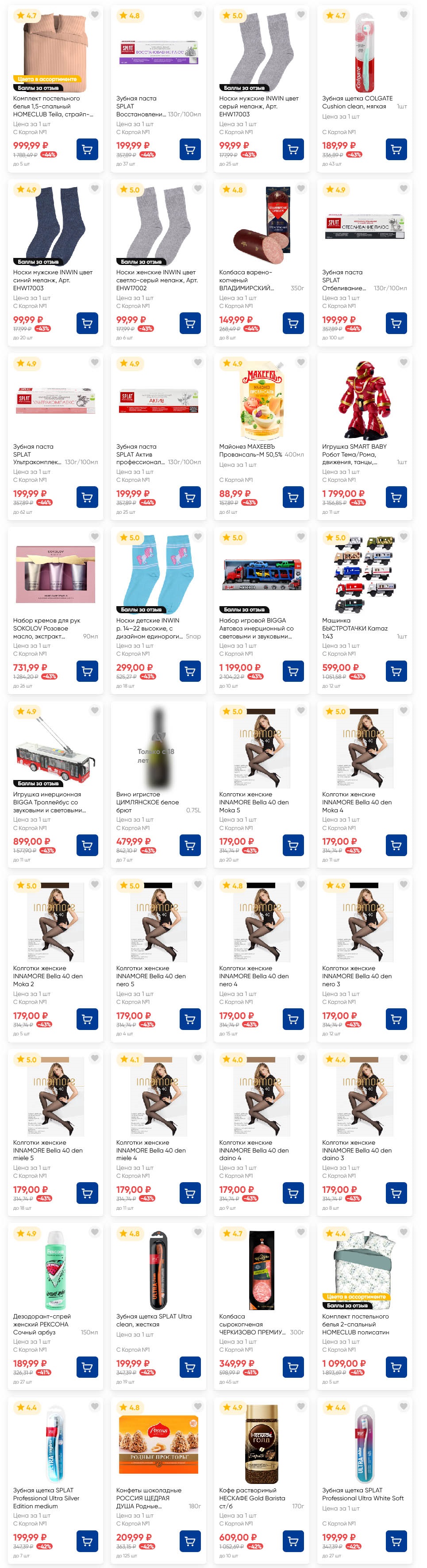Add ЦИМЛЯНСКОЕ sparkling wine to cart

pyautogui.click(x=190, y=845)
